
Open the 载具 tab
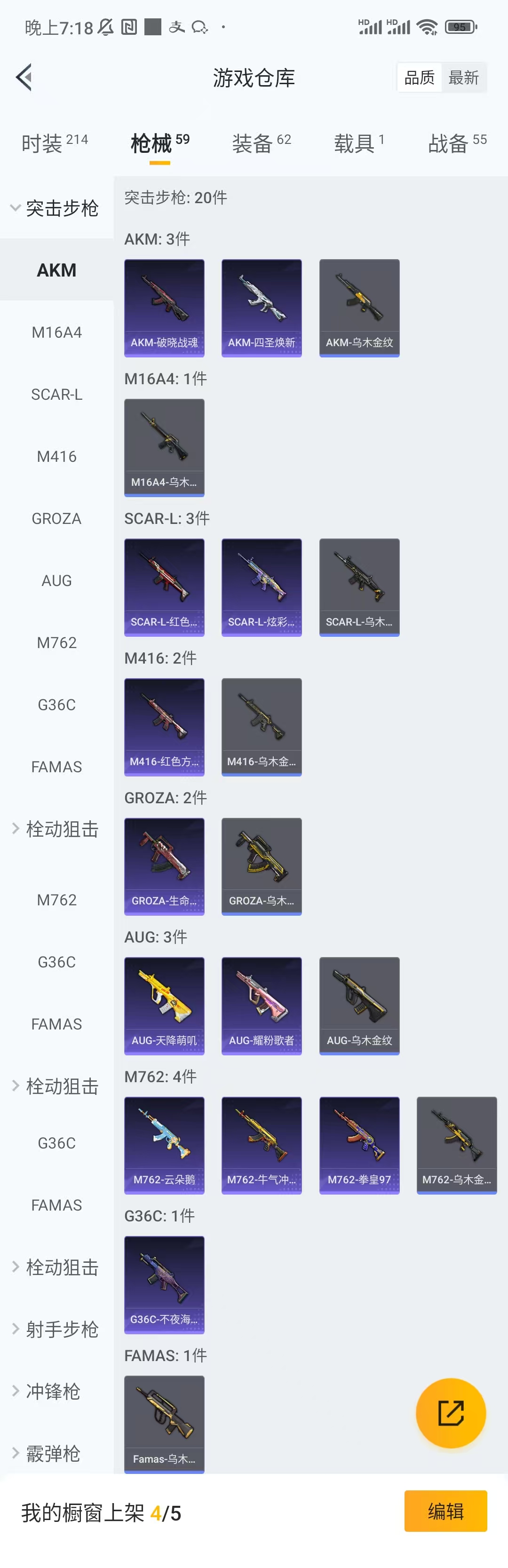pyautogui.click(x=359, y=143)
